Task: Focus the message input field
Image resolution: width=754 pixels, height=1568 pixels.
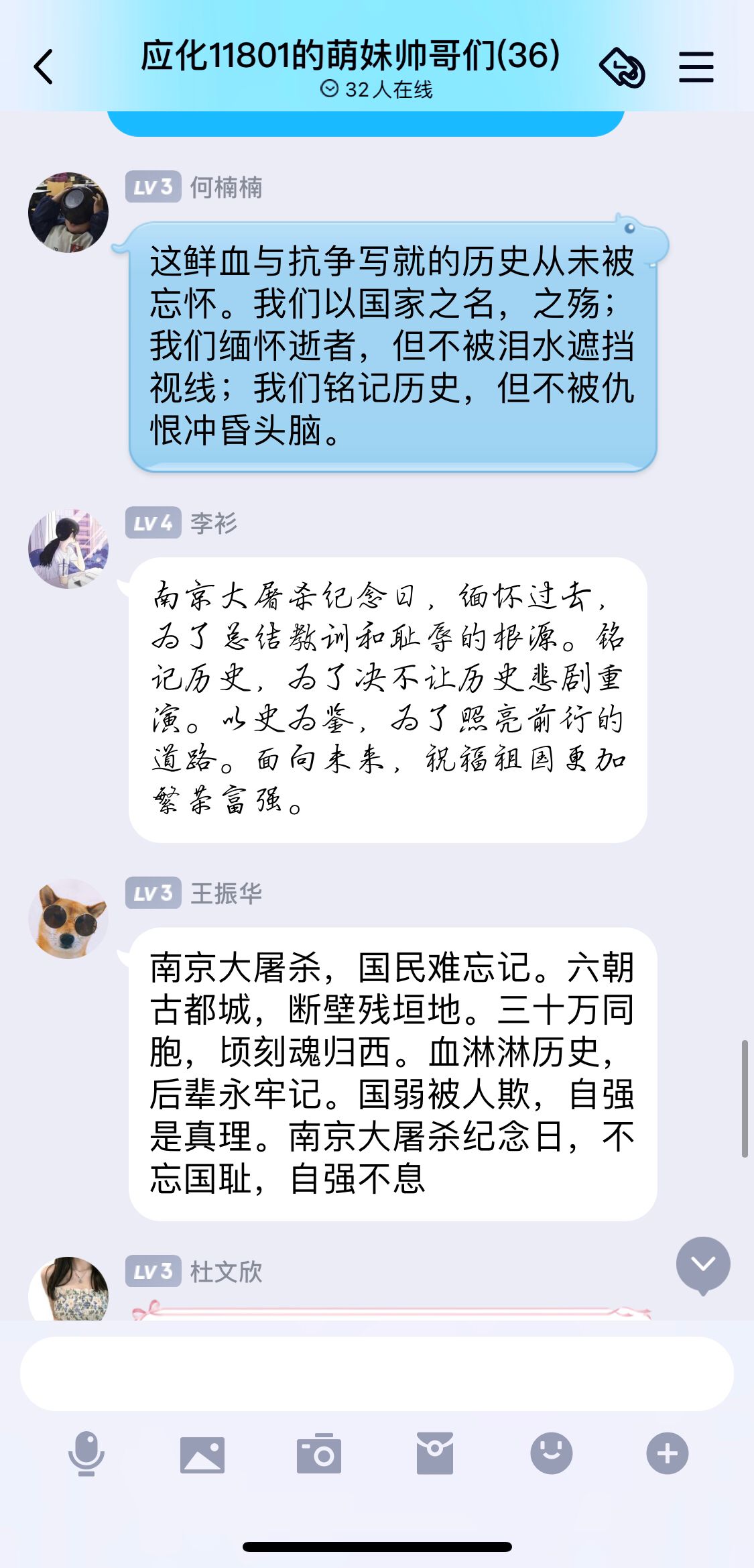Action: coord(377,1374)
